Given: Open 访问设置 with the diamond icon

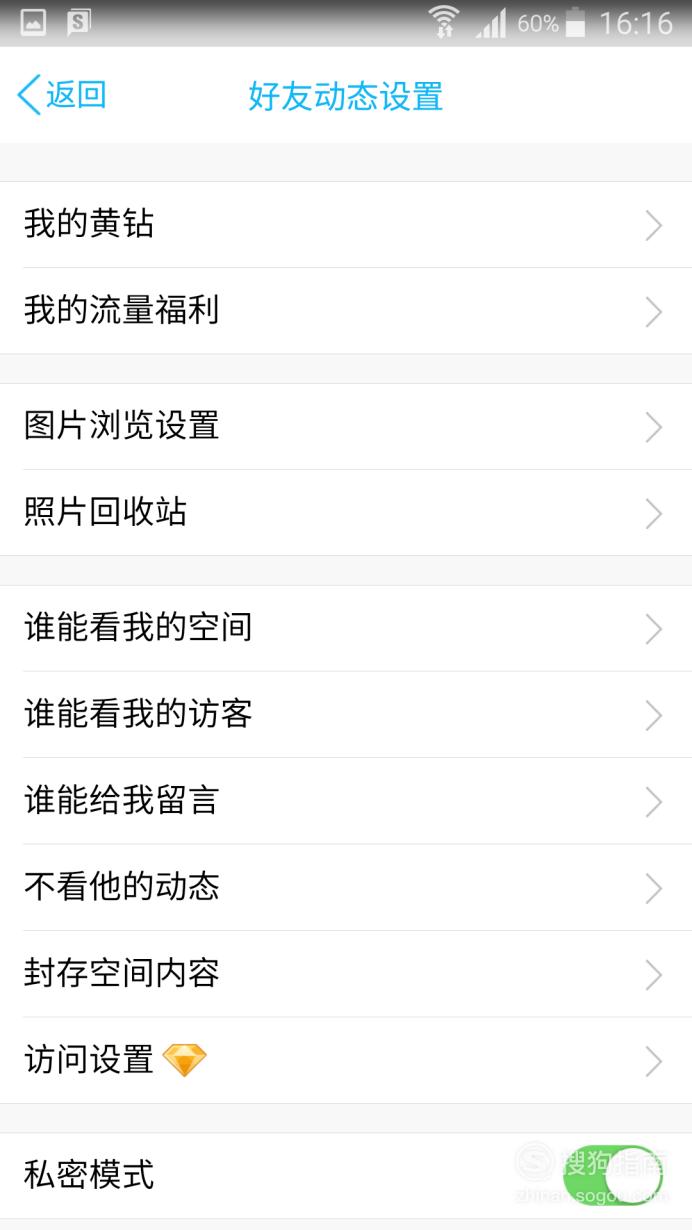Looking at the screenshot, I should [346, 1061].
